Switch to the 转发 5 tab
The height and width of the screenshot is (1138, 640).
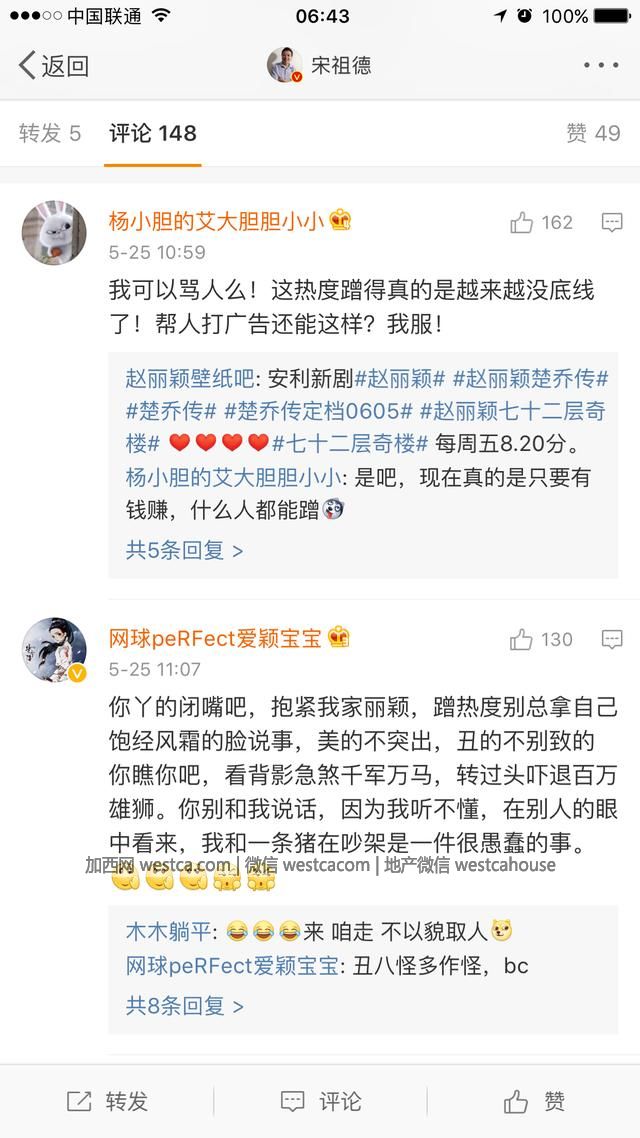click(x=49, y=133)
